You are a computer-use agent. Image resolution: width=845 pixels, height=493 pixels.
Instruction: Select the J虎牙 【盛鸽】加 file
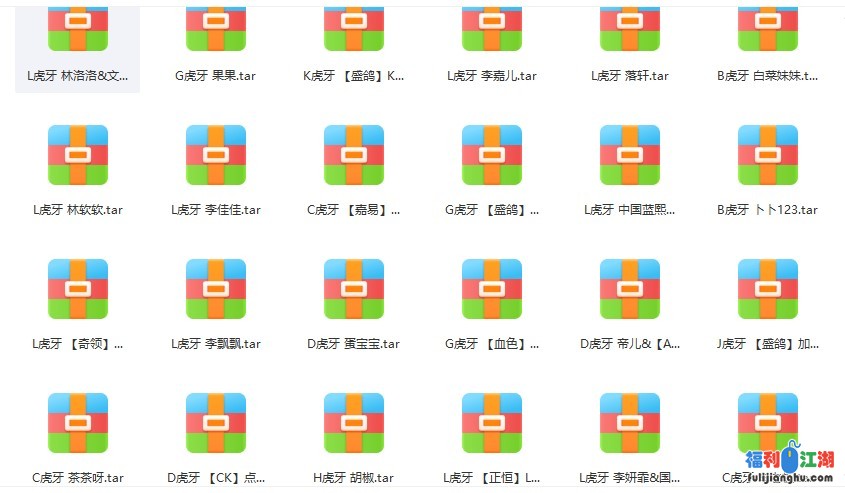pyautogui.click(x=767, y=290)
